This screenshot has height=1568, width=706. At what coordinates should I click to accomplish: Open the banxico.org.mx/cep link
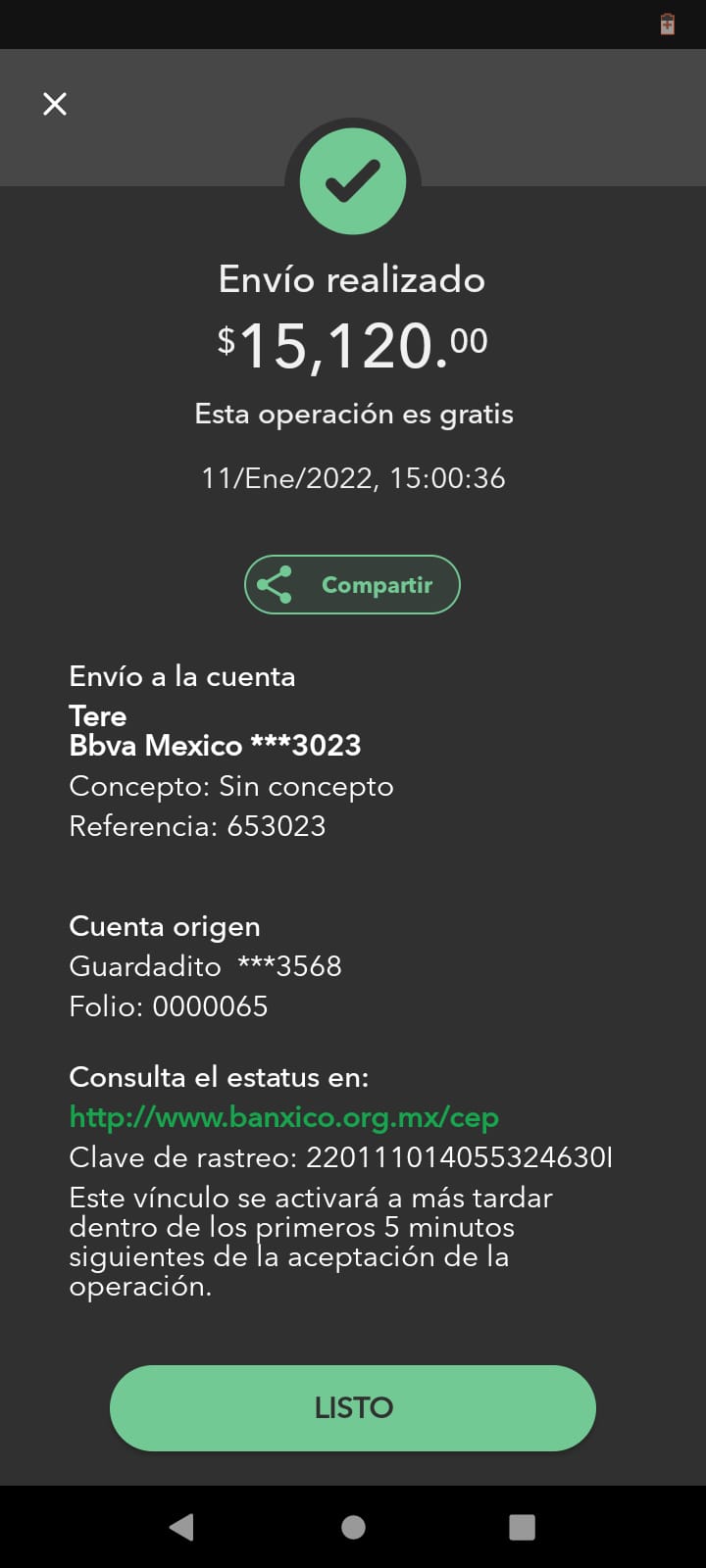click(x=283, y=1117)
